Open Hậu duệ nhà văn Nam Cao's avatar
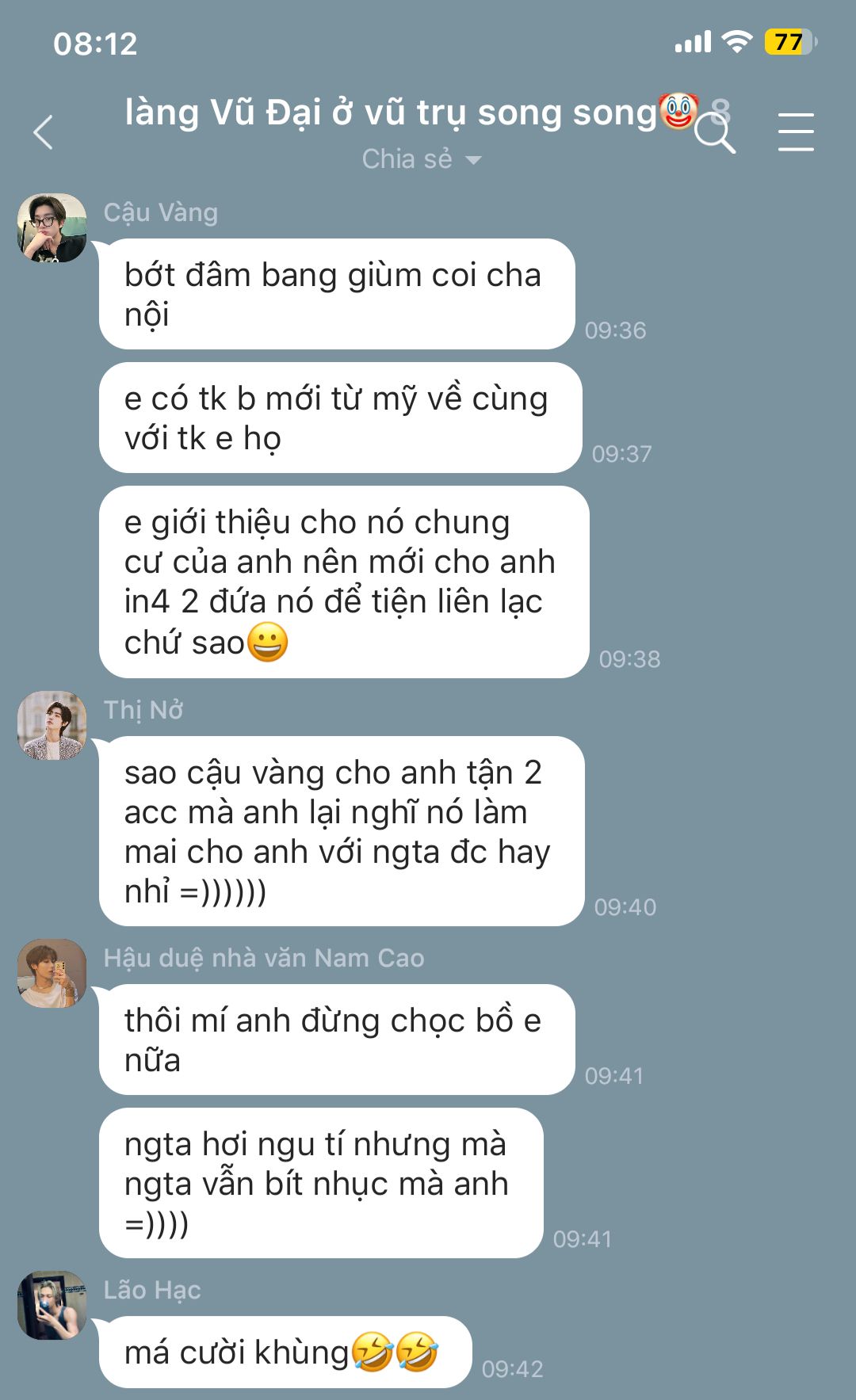856x1400 pixels. click(52, 973)
